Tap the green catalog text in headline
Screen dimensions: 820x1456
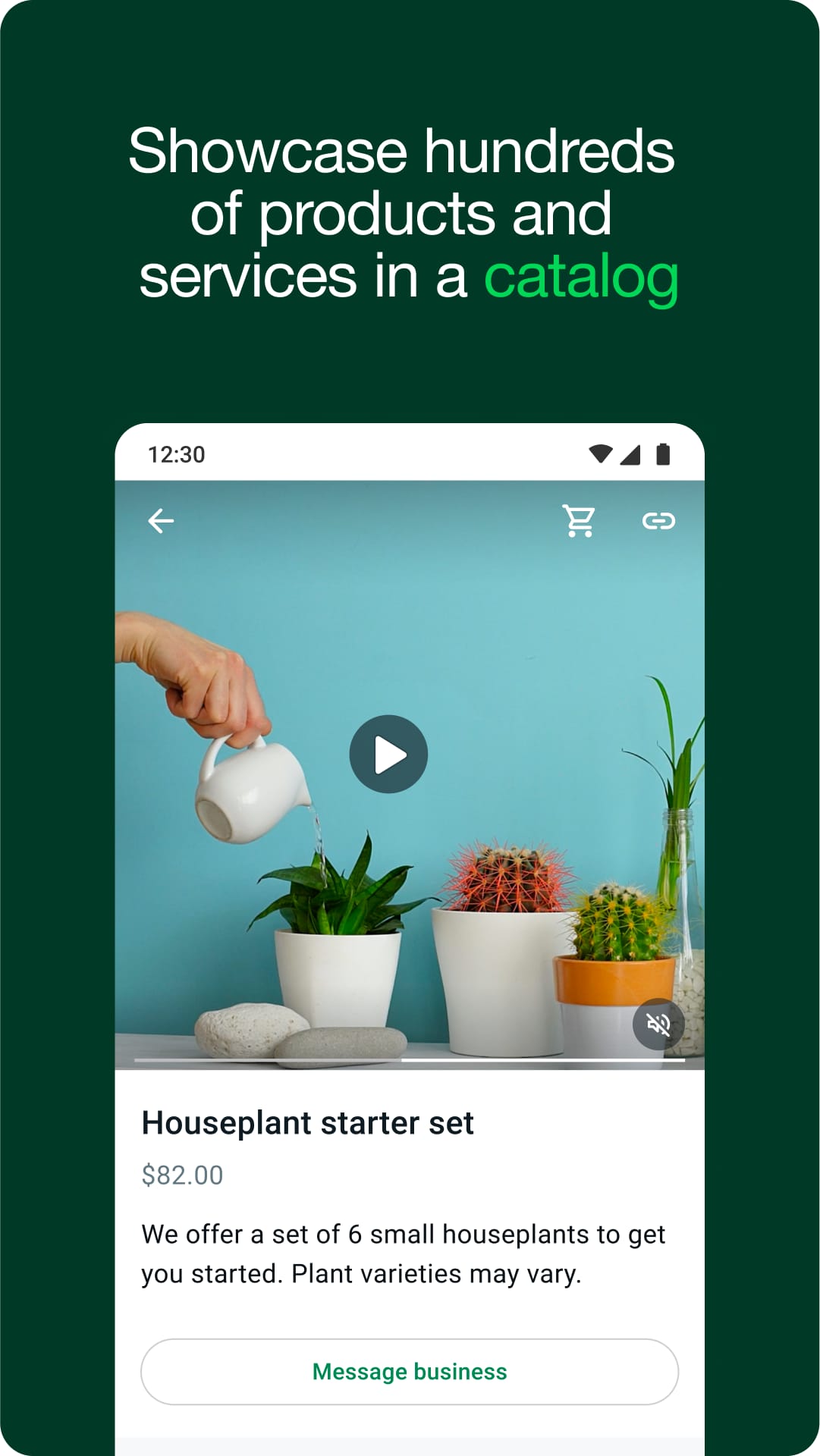click(x=583, y=278)
